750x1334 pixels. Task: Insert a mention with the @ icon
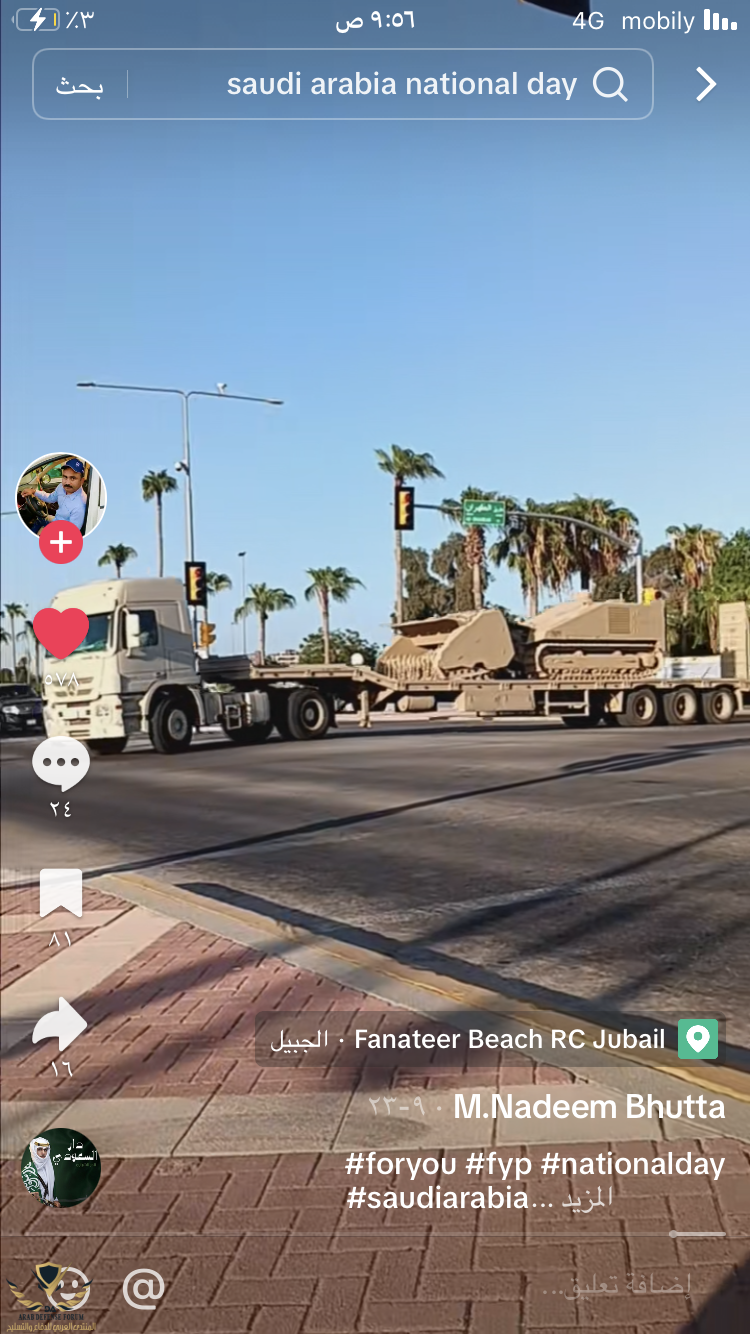[143, 1289]
